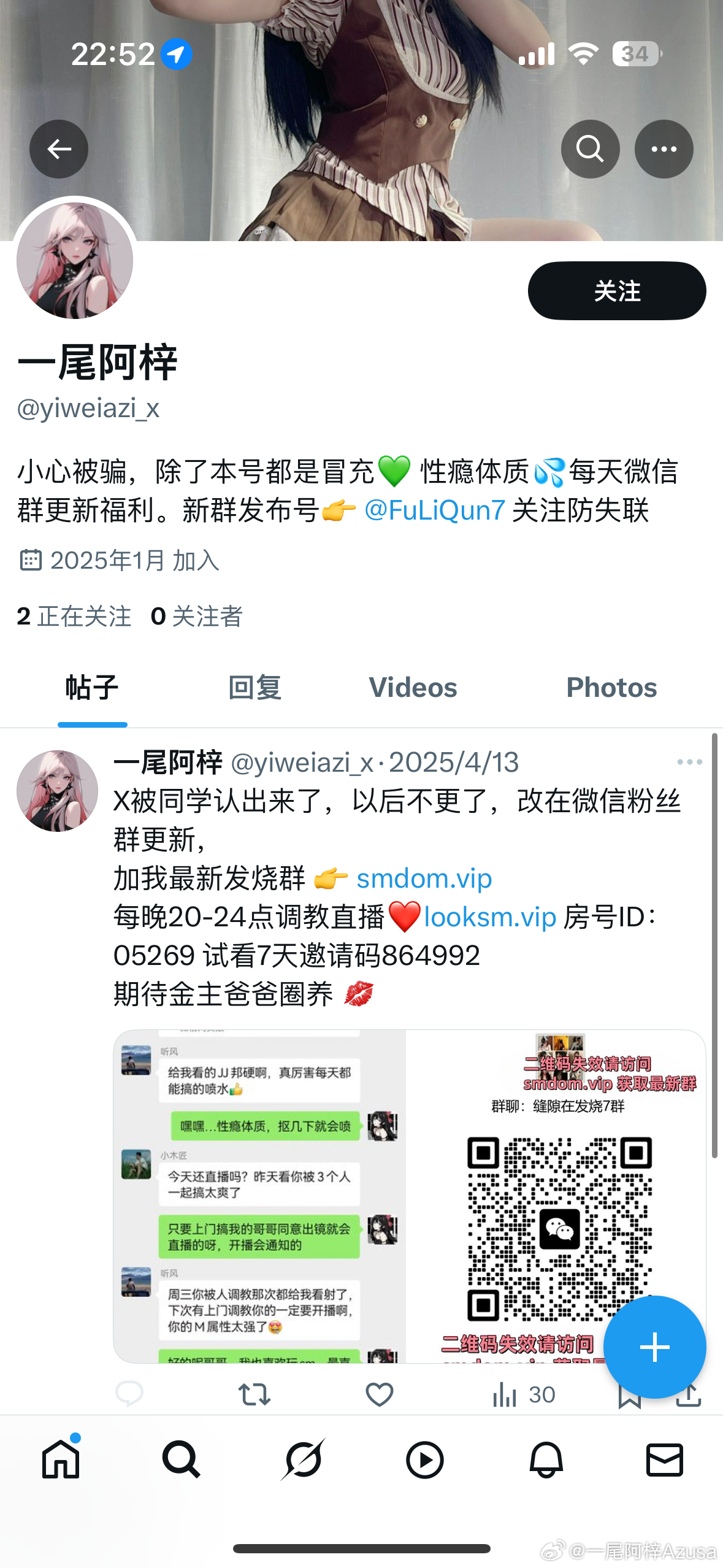Viewport: 723px width, 1568px height.
Task: Open the messages envelope tab
Action: click(665, 1459)
